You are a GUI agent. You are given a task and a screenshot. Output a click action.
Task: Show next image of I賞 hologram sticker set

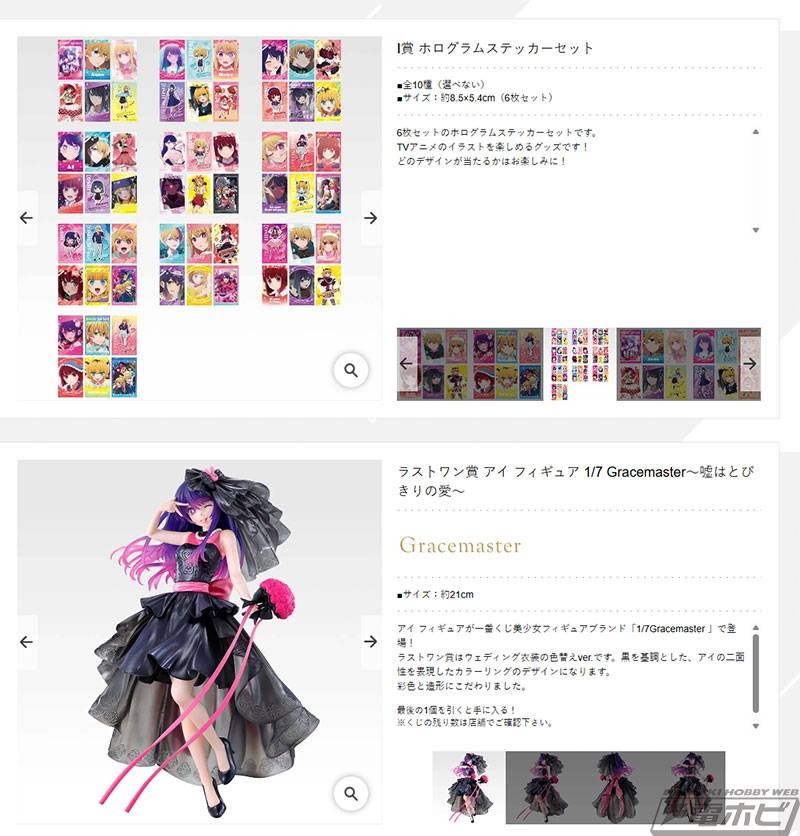pyautogui.click(x=370, y=218)
